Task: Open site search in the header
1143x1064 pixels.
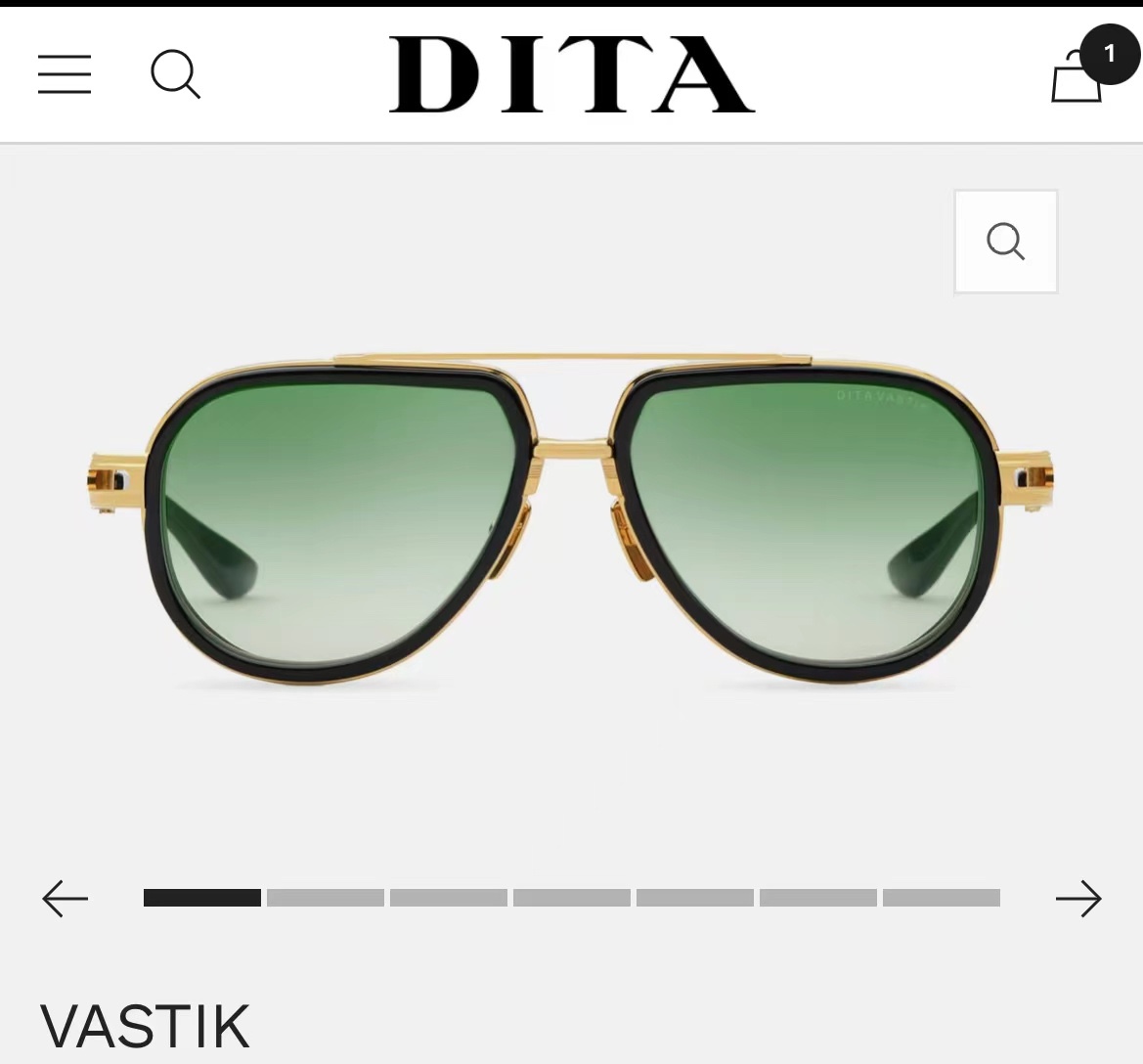Action: (176, 74)
